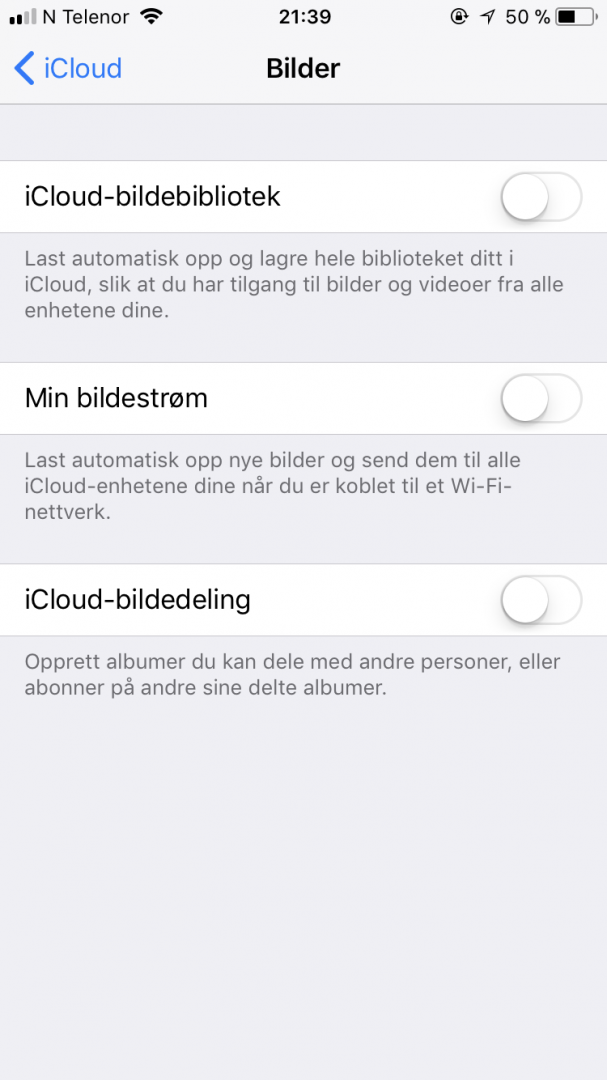
Task: Toggle iCloud-bildedeling on
Action: click(x=540, y=600)
